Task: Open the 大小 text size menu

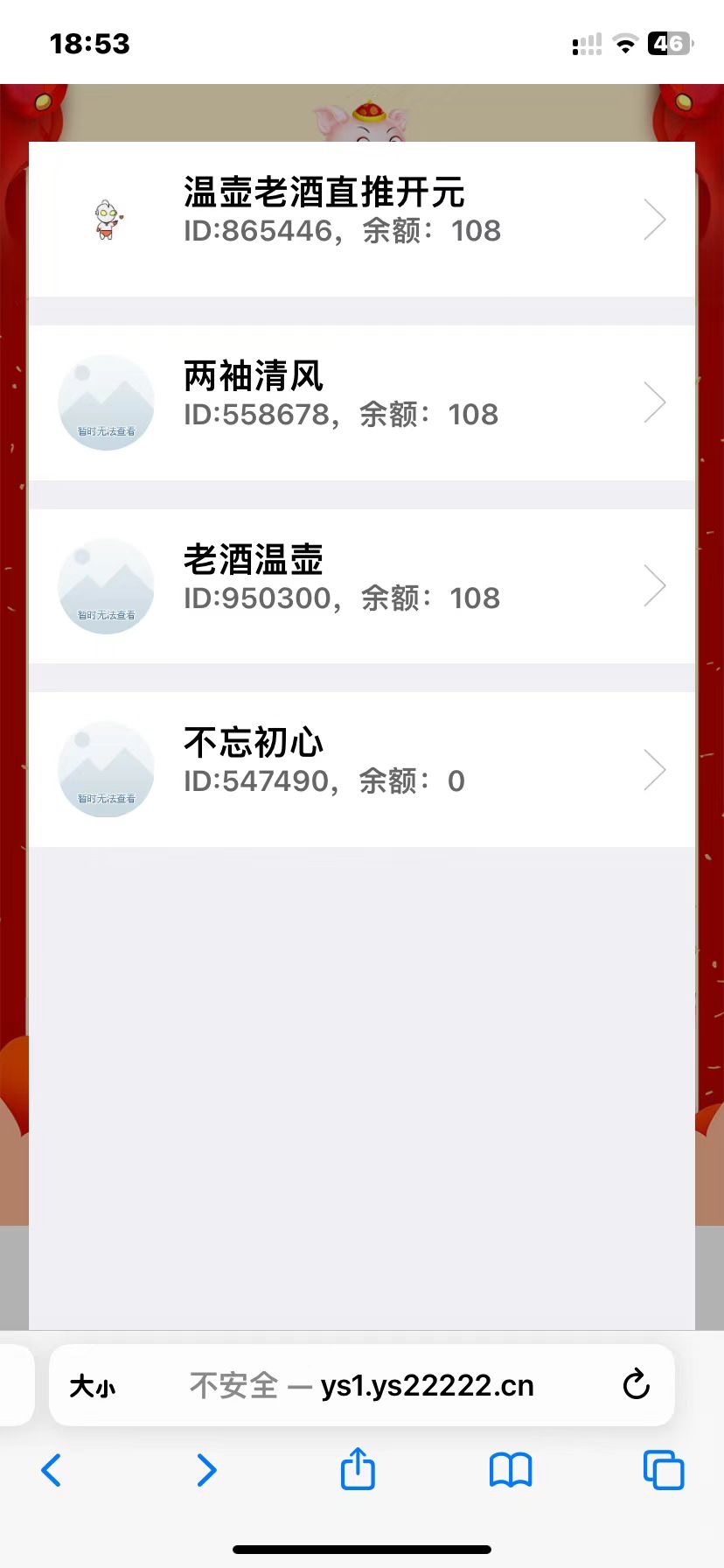Action: click(x=93, y=1386)
